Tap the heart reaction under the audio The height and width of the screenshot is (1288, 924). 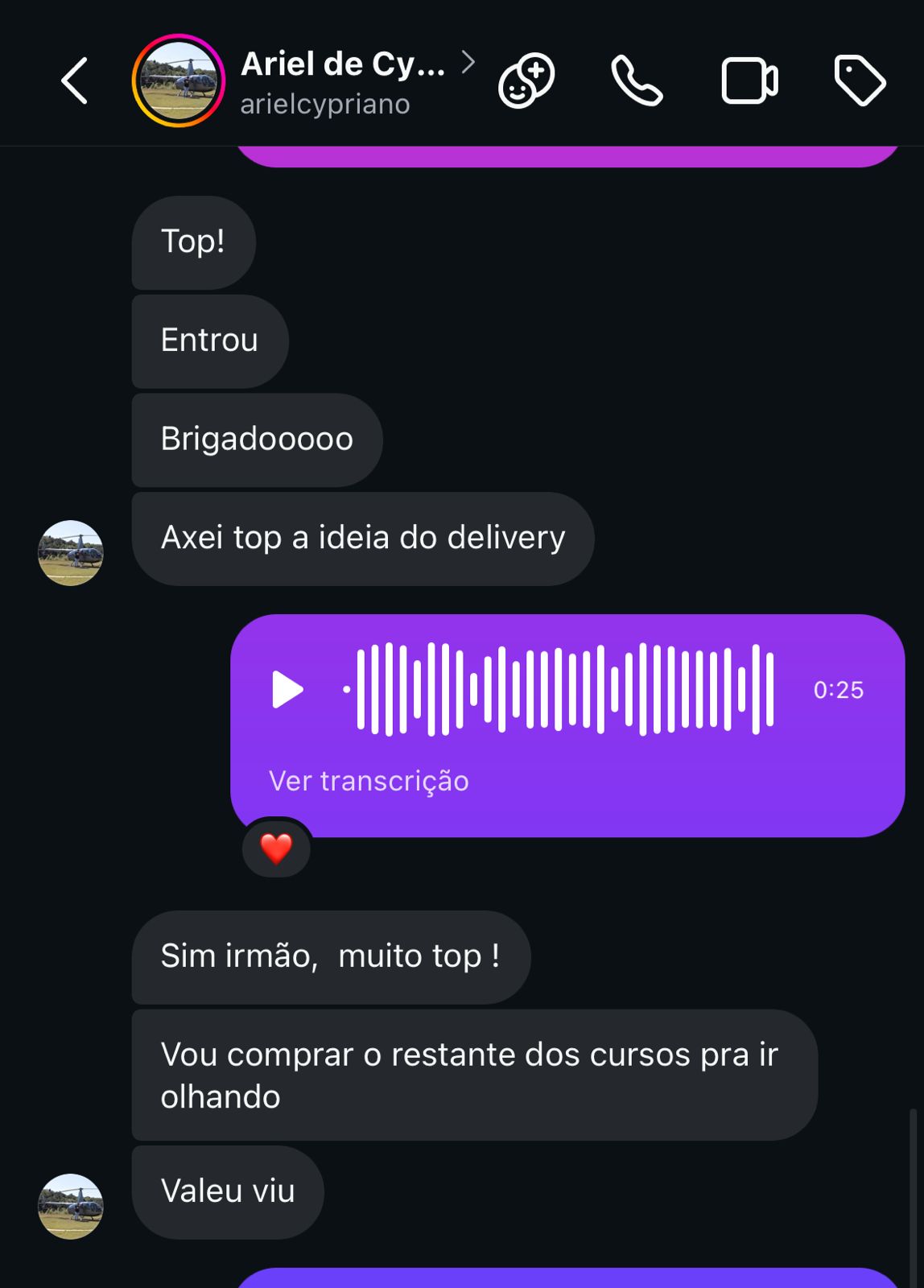pyautogui.click(x=274, y=847)
